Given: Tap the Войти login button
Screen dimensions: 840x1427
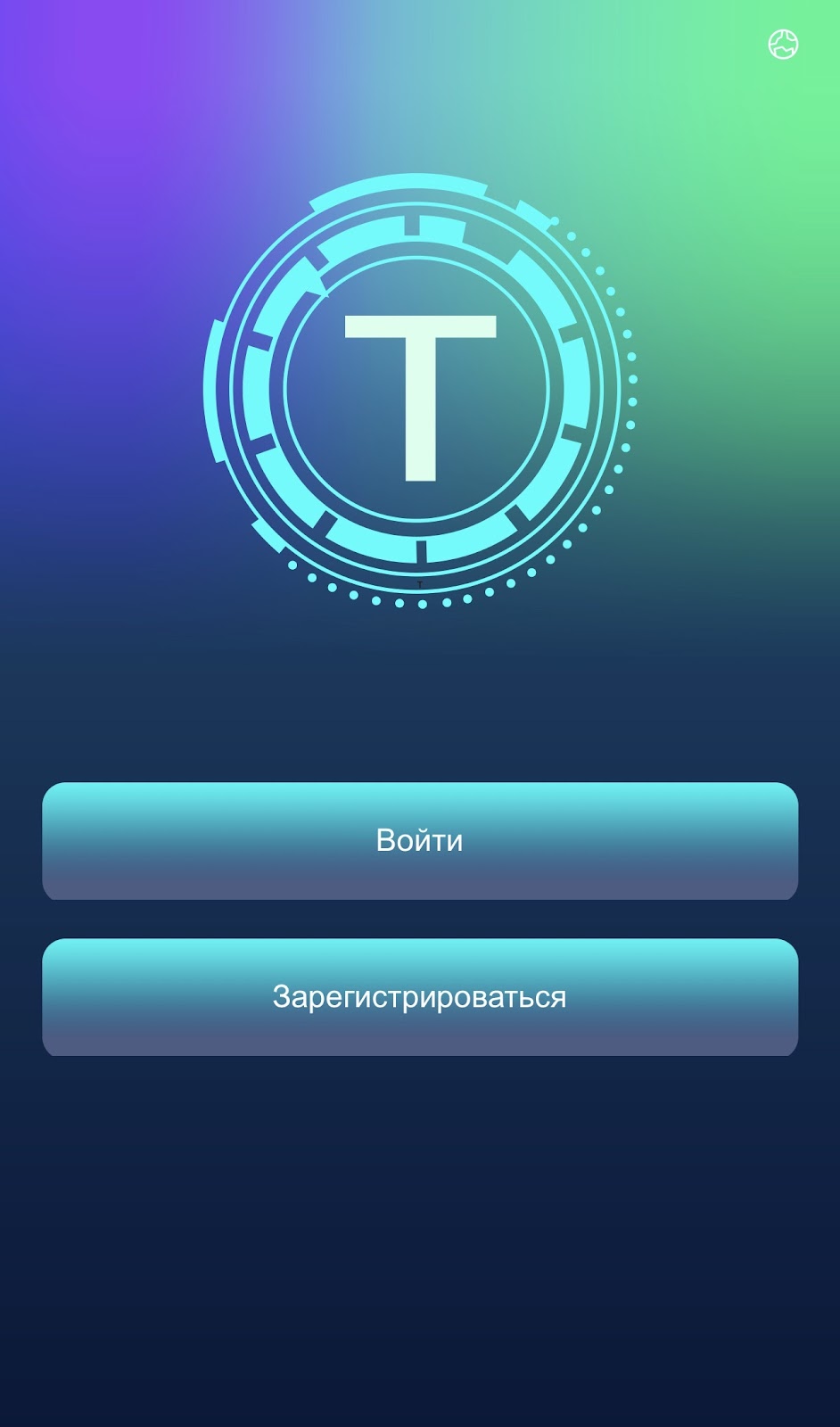Looking at the screenshot, I should tap(420, 841).
